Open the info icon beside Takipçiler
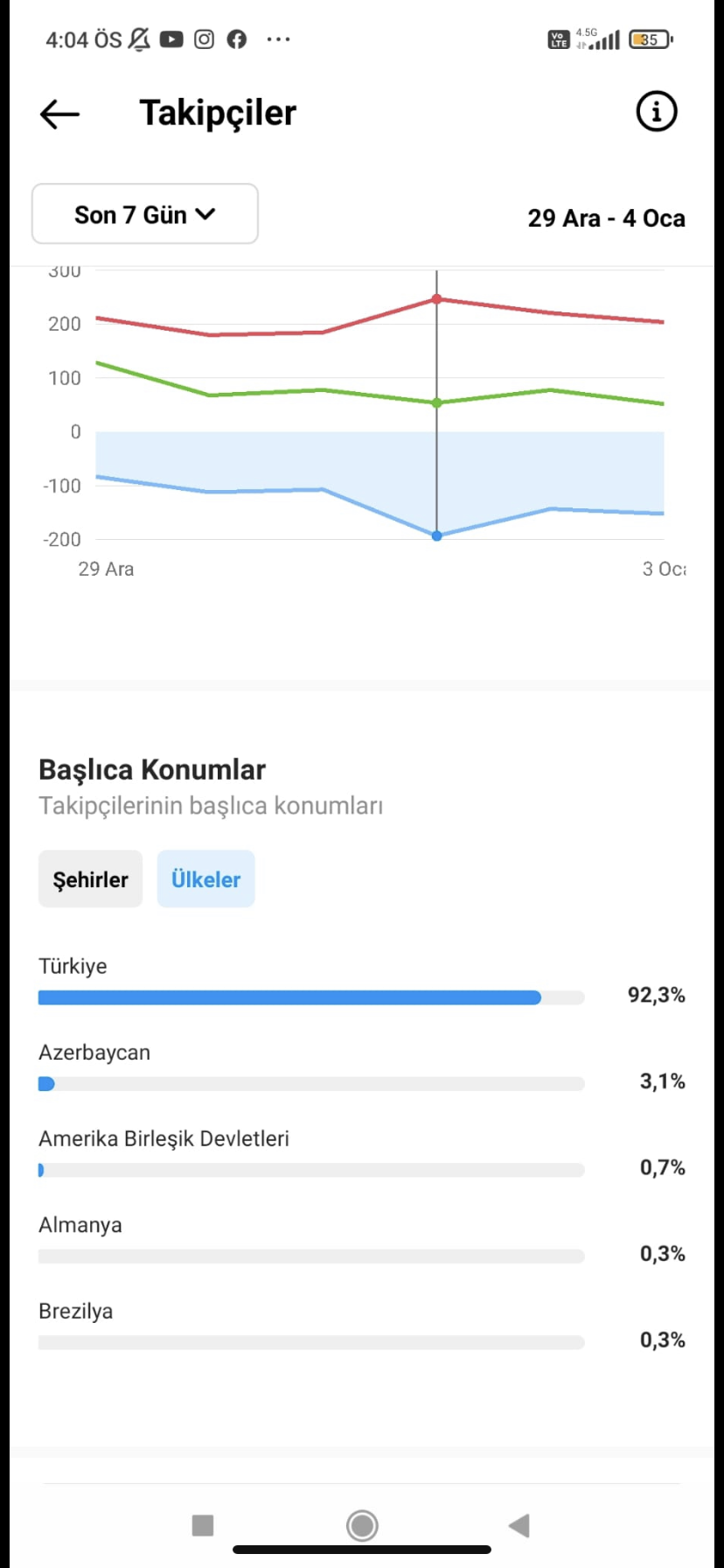Image resolution: width=724 pixels, height=1568 pixels. [657, 111]
